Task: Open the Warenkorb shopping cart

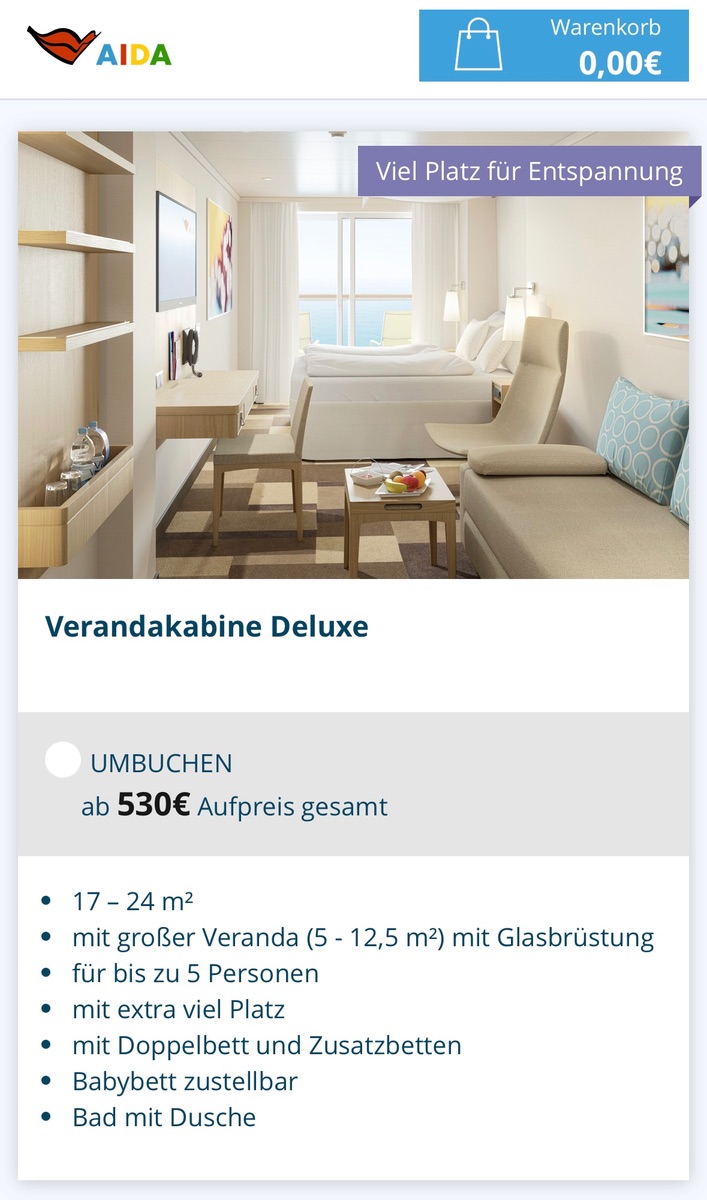Action: (553, 46)
